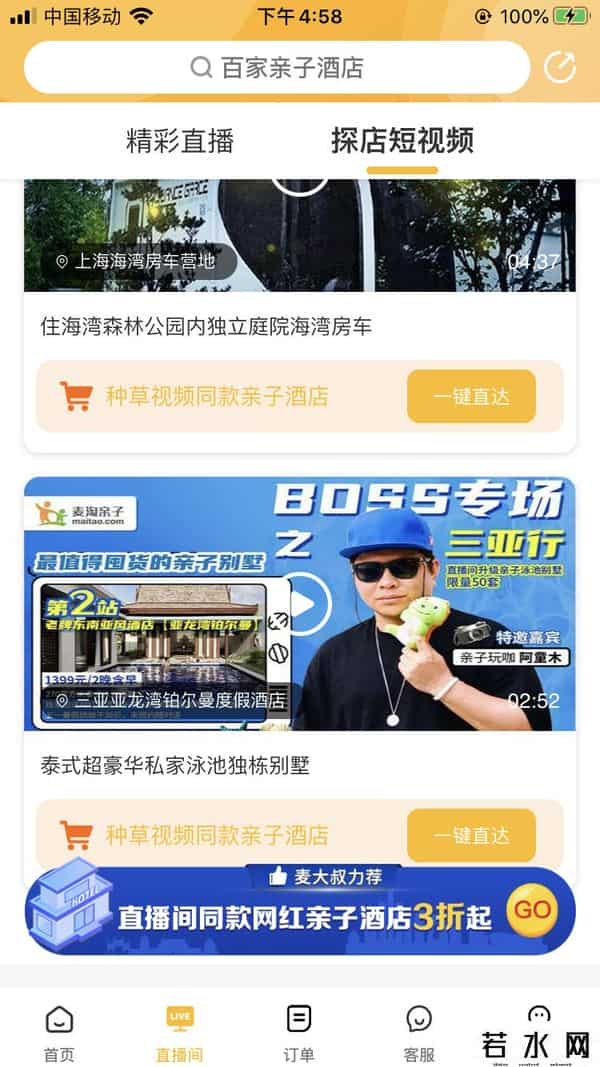
Task: Open the 百家亲子酒店 search box
Action: point(277,68)
